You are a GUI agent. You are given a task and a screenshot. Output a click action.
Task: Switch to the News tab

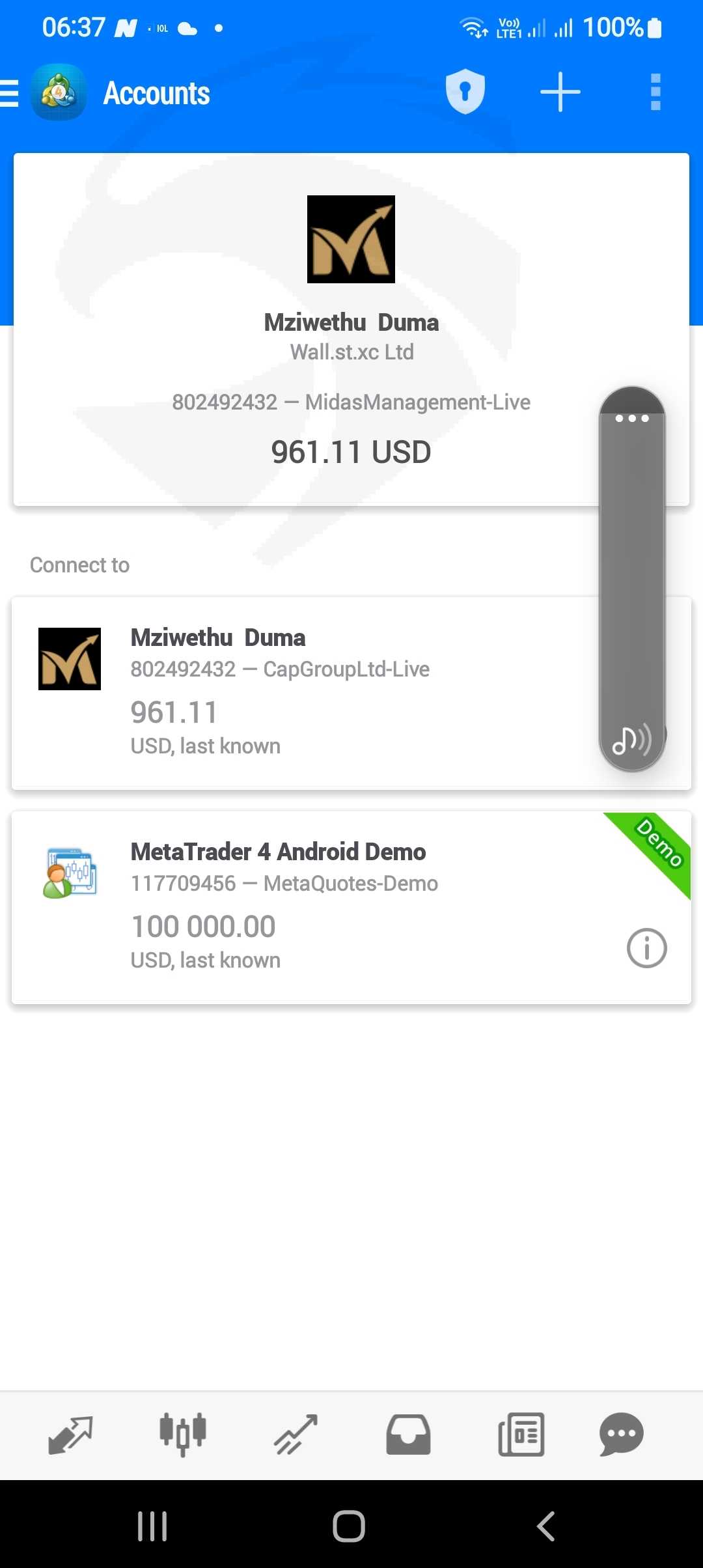(x=521, y=1435)
